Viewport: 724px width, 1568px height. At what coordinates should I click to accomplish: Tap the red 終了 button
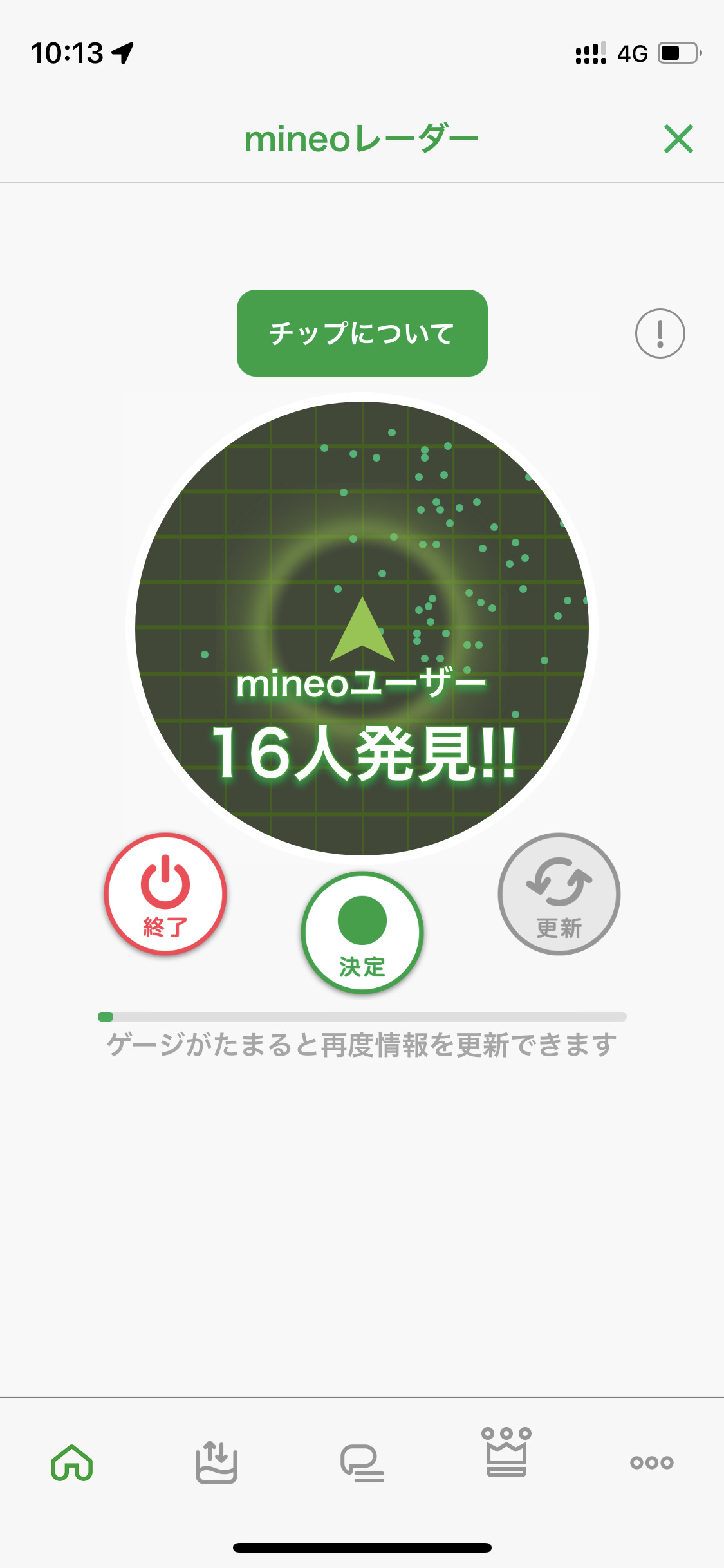(x=165, y=893)
